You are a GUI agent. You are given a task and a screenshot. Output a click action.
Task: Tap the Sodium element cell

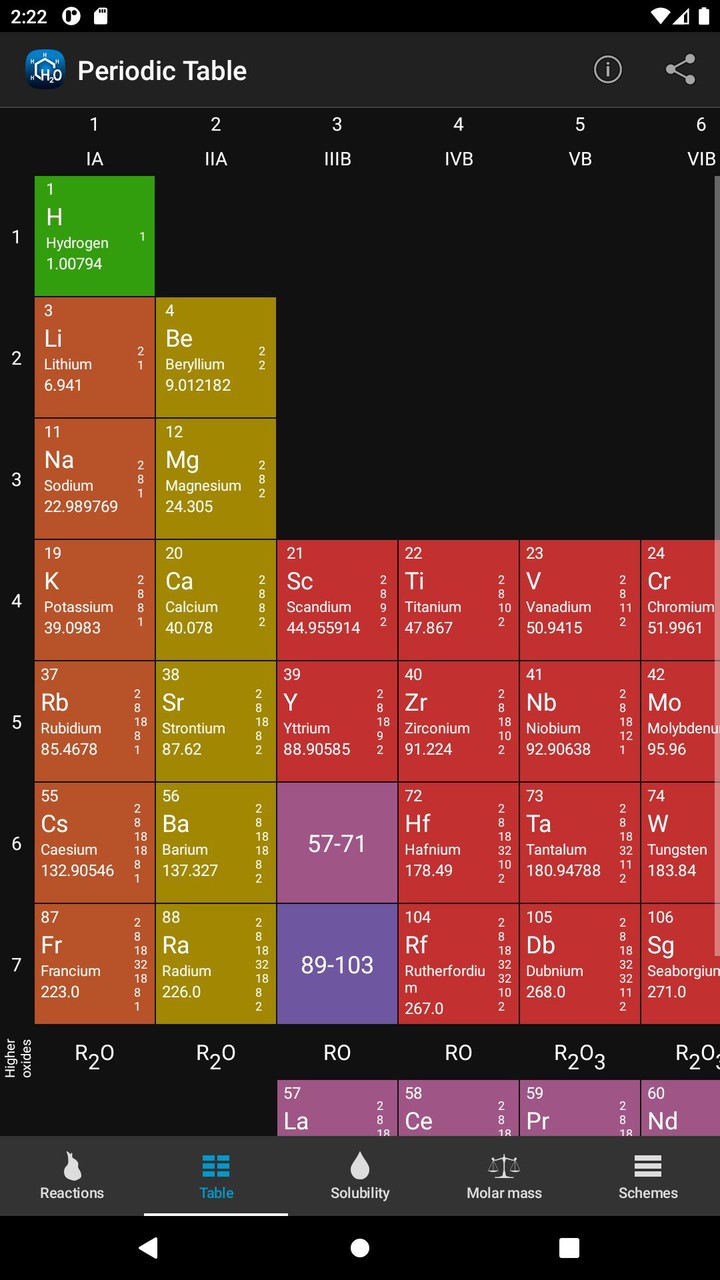pos(95,479)
